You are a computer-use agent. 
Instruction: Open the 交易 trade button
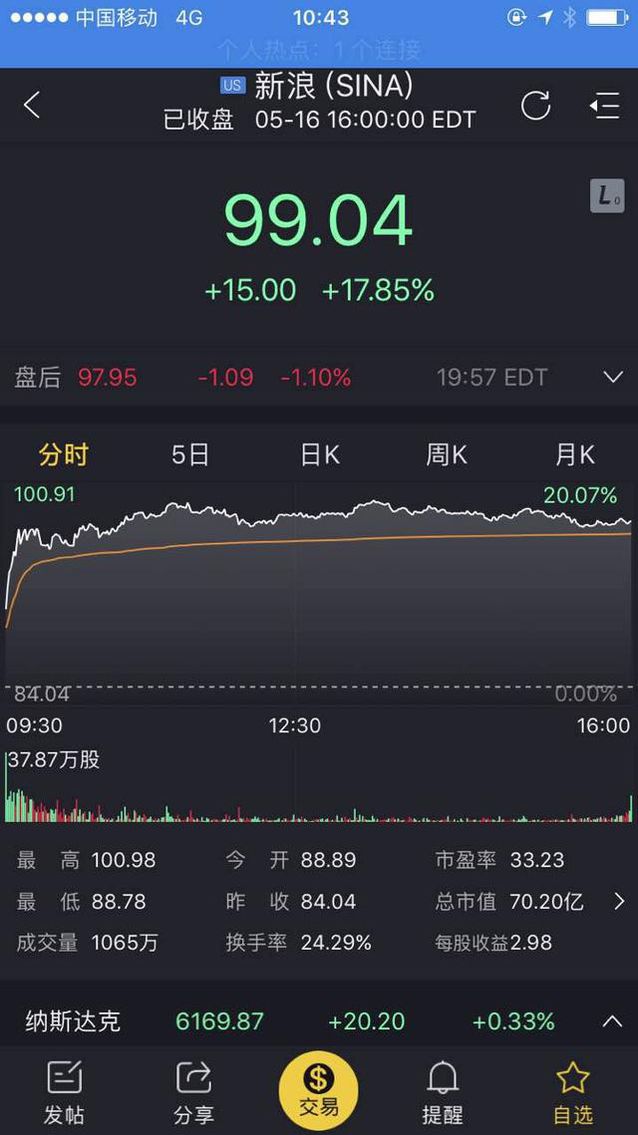tap(319, 1091)
